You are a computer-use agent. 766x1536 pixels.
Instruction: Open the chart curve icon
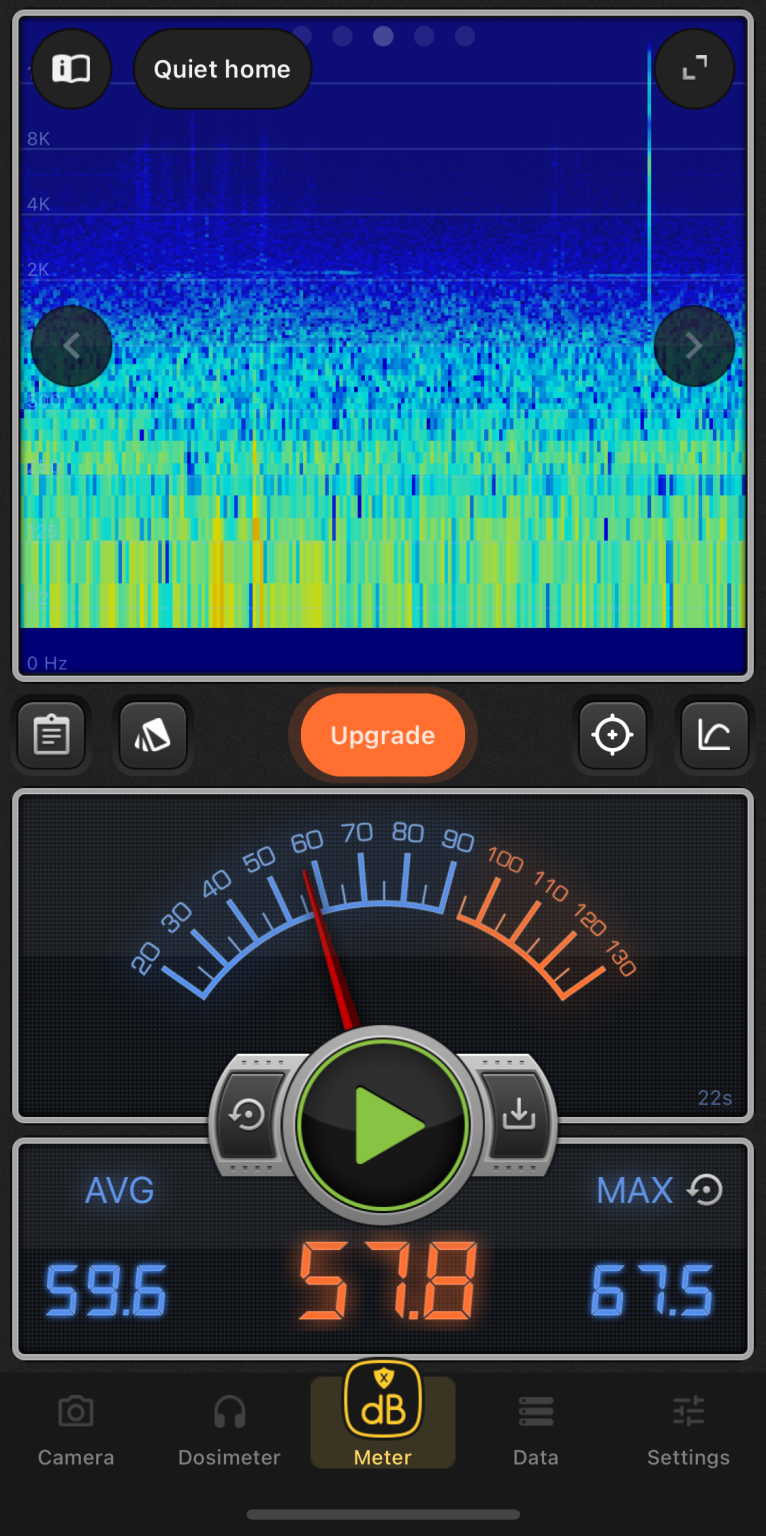[x=714, y=735]
